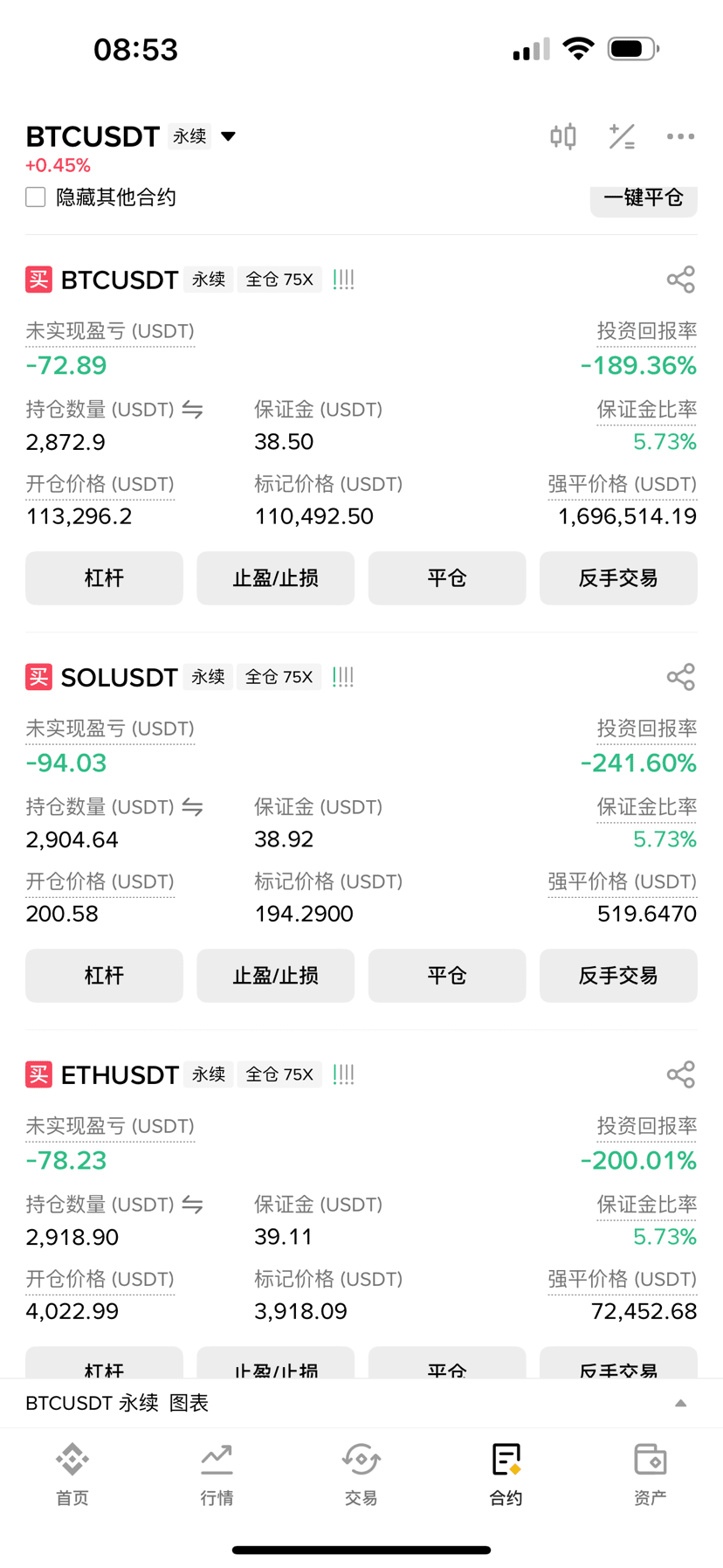
Task: Tap 平仓 on the BTCUSDT position
Action: pos(447,578)
